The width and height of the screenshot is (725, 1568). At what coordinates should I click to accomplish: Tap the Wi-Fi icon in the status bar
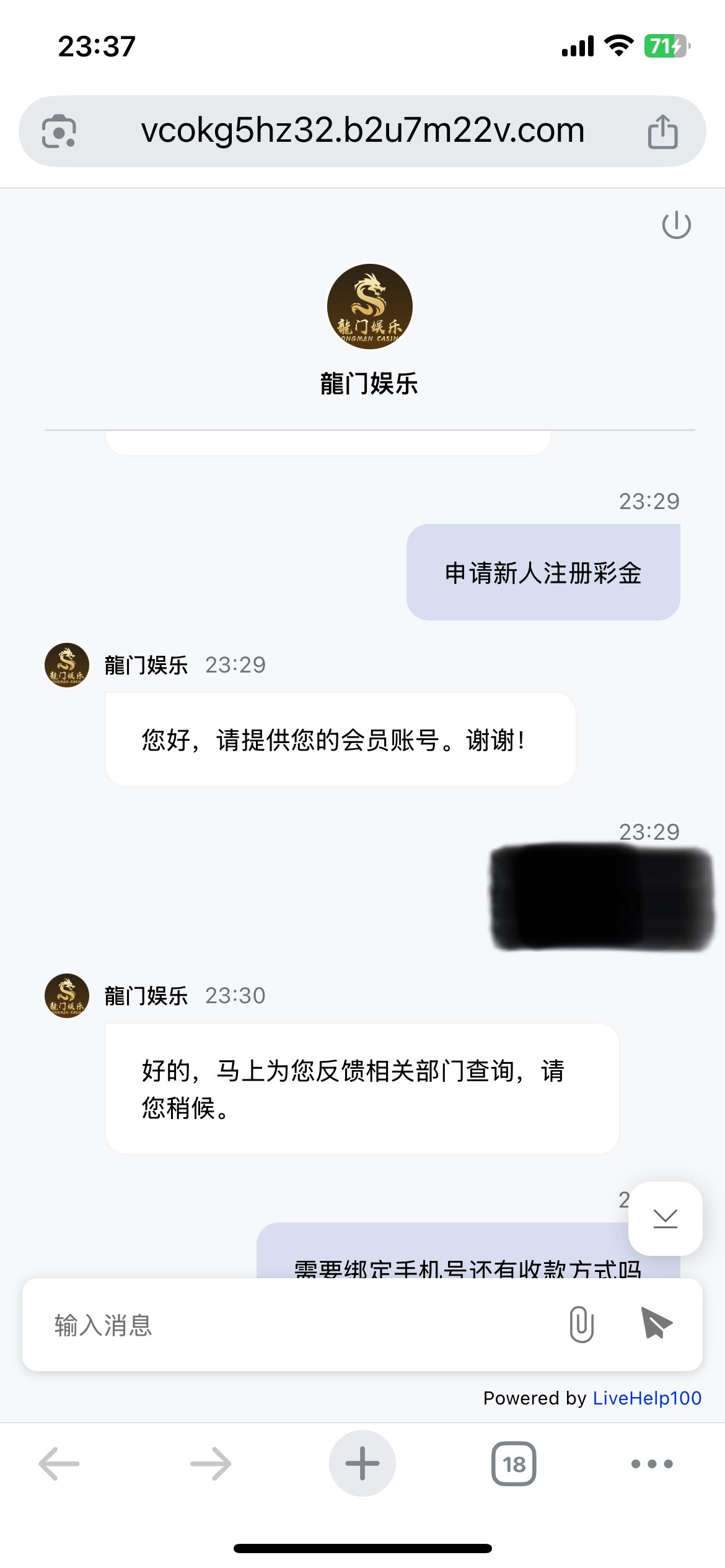[x=619, y=44]
